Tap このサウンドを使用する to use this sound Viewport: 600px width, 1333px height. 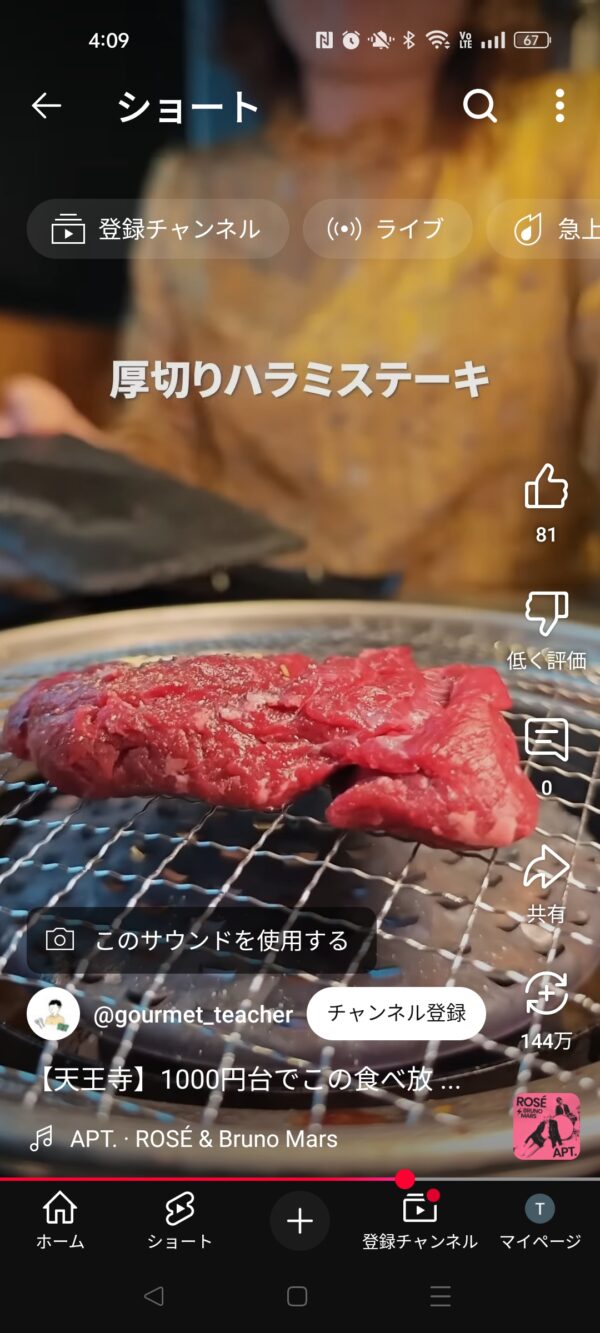point(201,940)
